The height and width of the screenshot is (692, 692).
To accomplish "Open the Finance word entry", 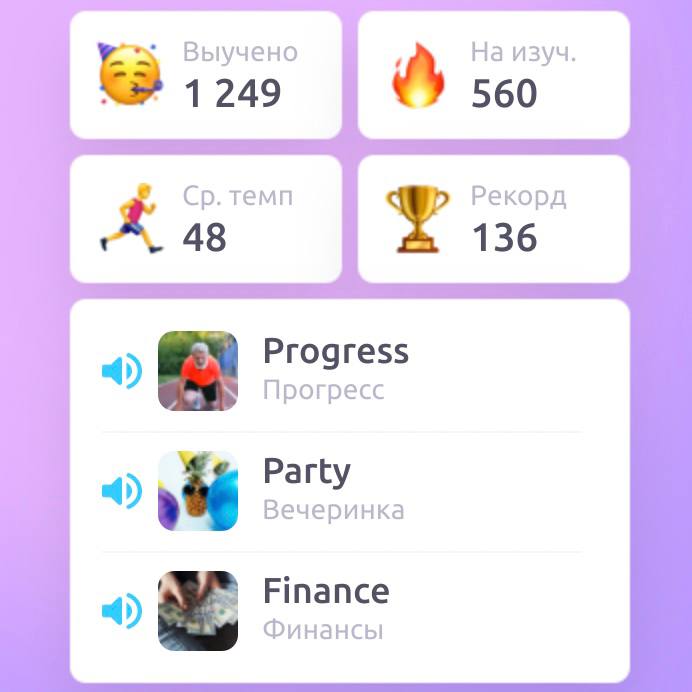I will pos(325,610).
